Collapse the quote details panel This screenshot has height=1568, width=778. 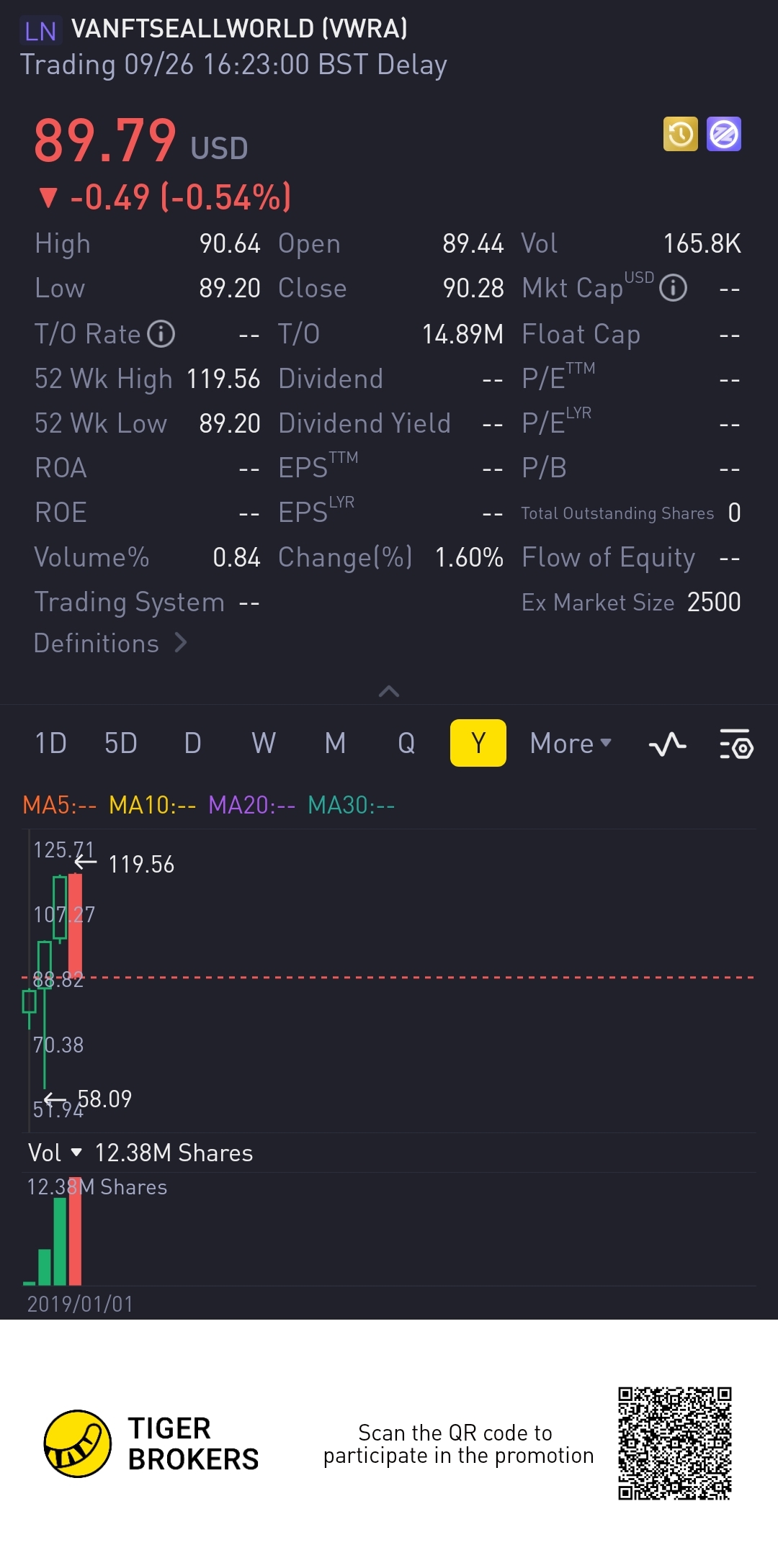tap(389, 691)
